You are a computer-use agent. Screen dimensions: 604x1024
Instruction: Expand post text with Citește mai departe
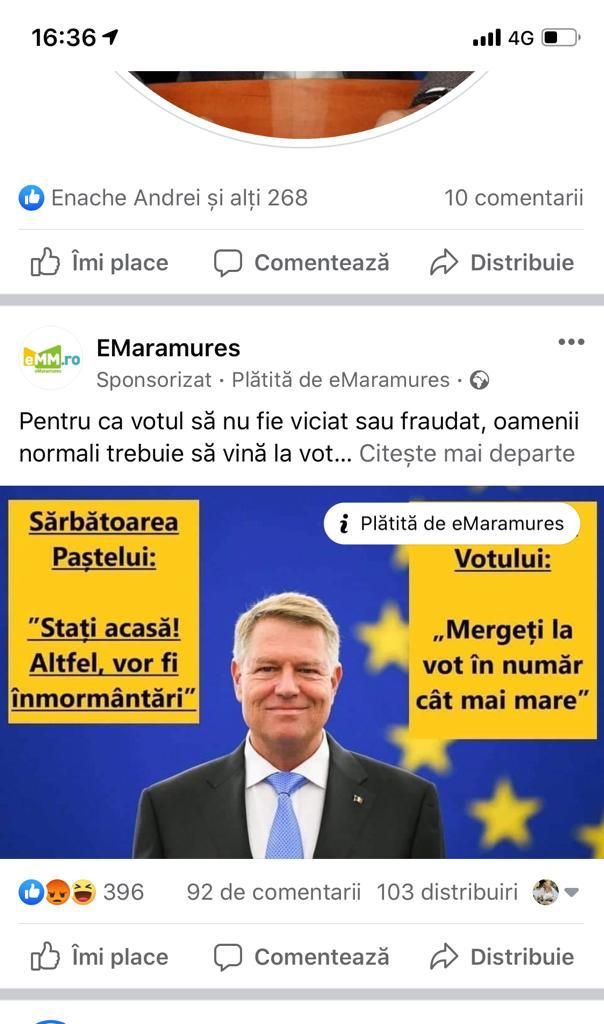click(467, 453)
